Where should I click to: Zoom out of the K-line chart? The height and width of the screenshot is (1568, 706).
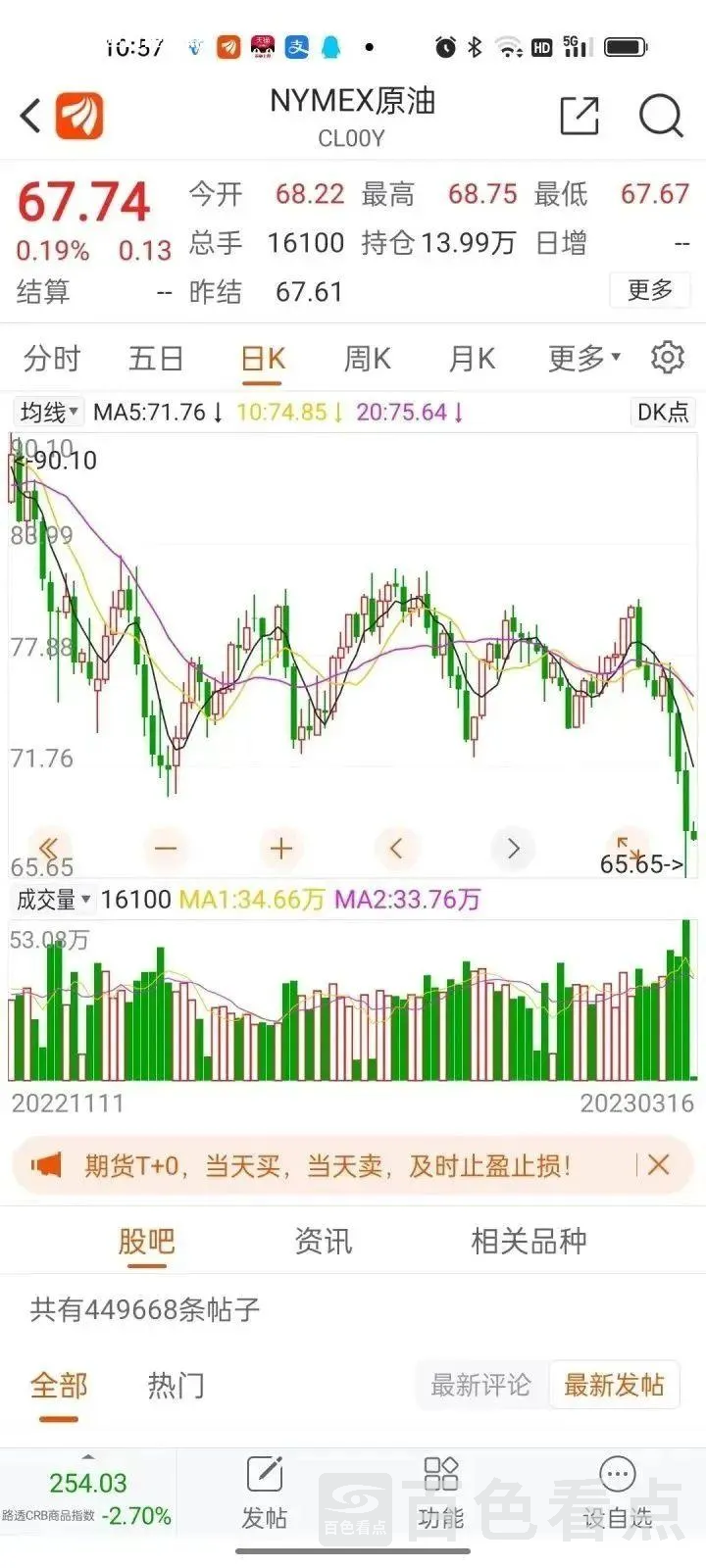coord(165,848)
